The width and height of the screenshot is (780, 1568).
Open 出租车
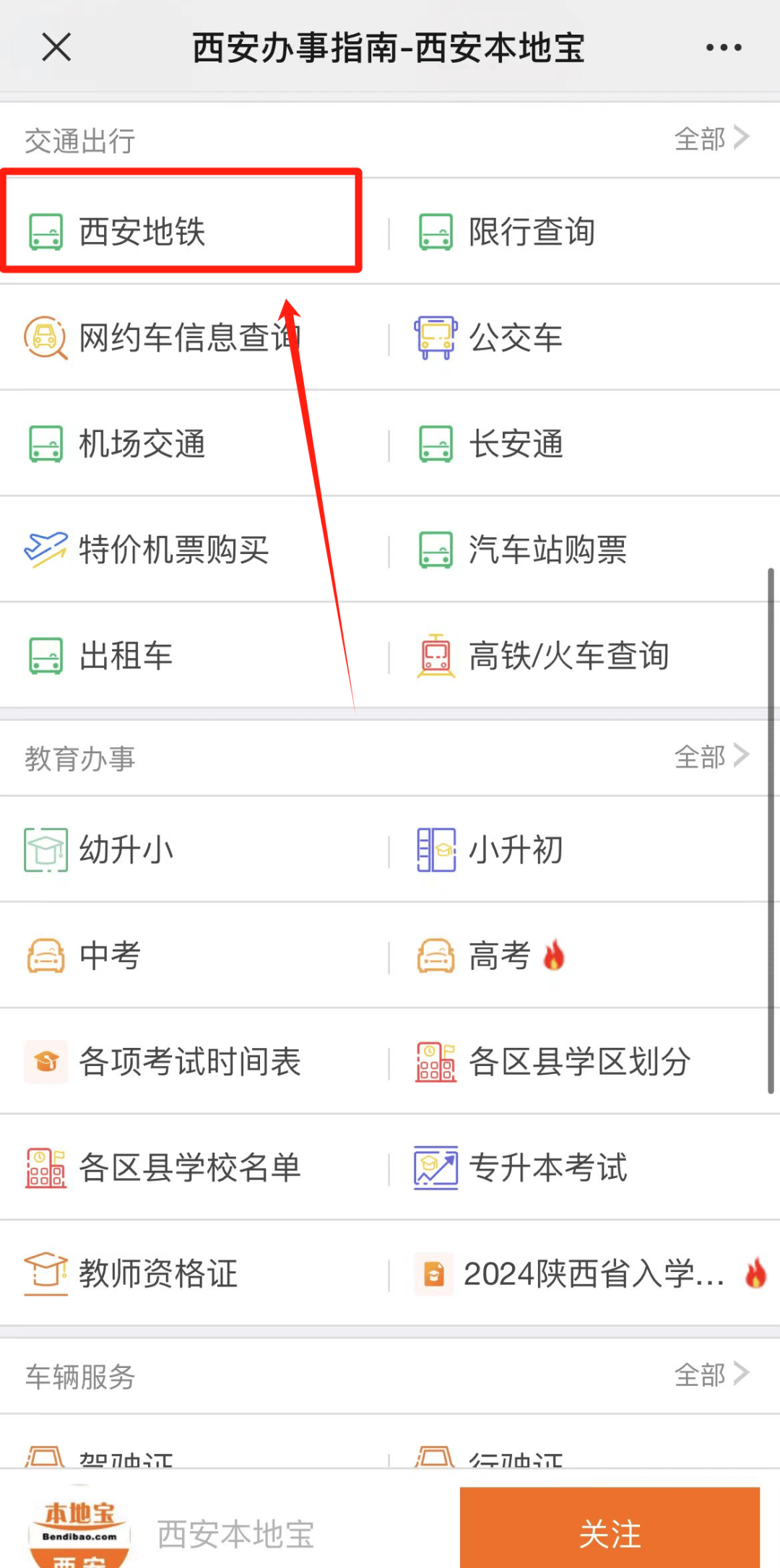pos(194,656)
